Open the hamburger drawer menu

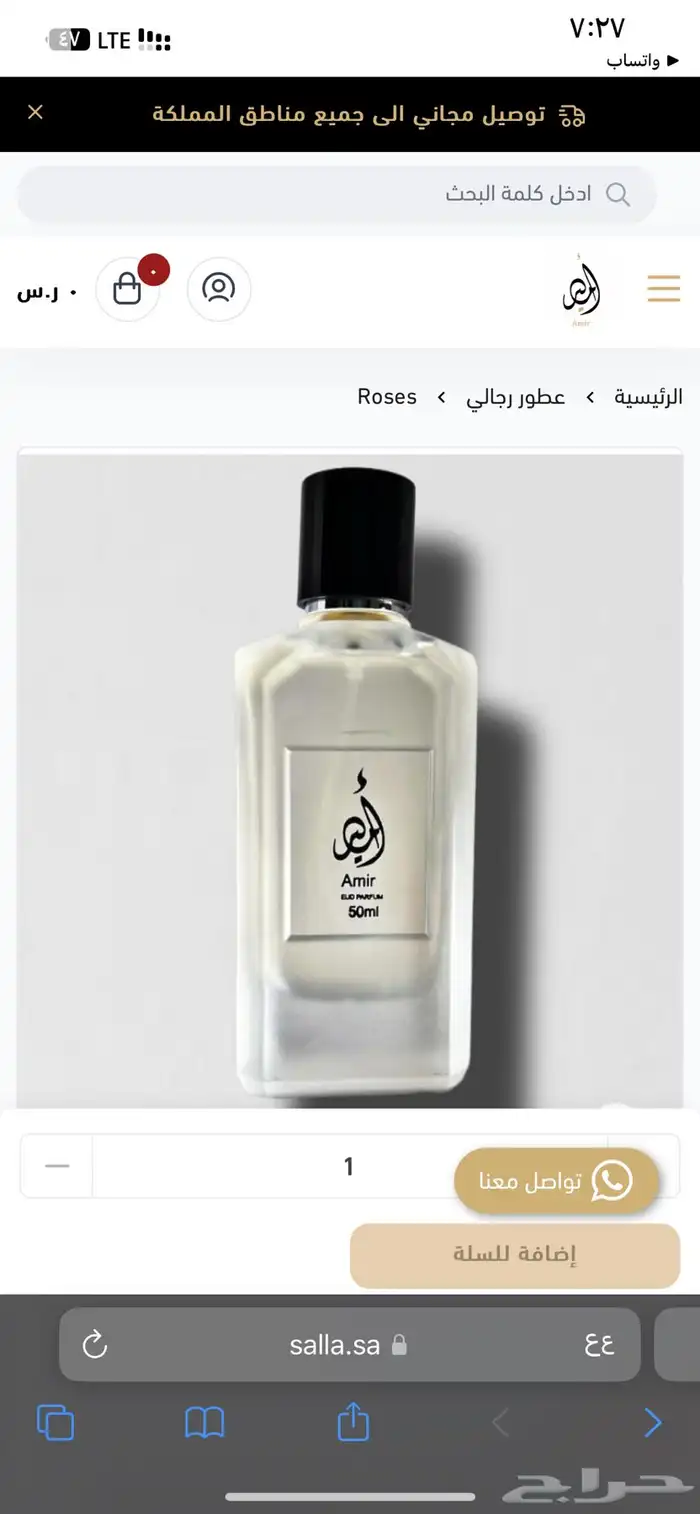(x=663, y=289)
